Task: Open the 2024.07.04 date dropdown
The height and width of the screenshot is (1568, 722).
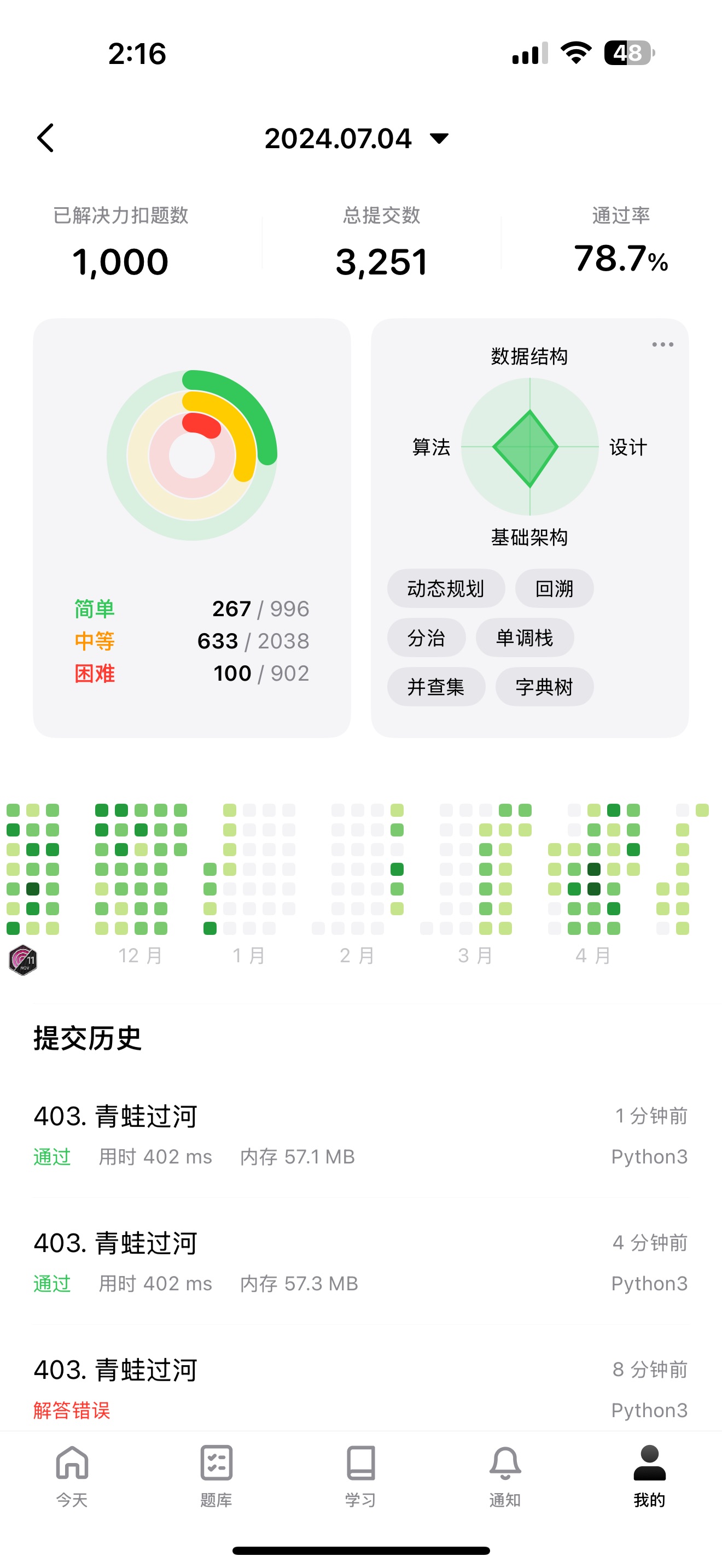Action: coord(357,139)
